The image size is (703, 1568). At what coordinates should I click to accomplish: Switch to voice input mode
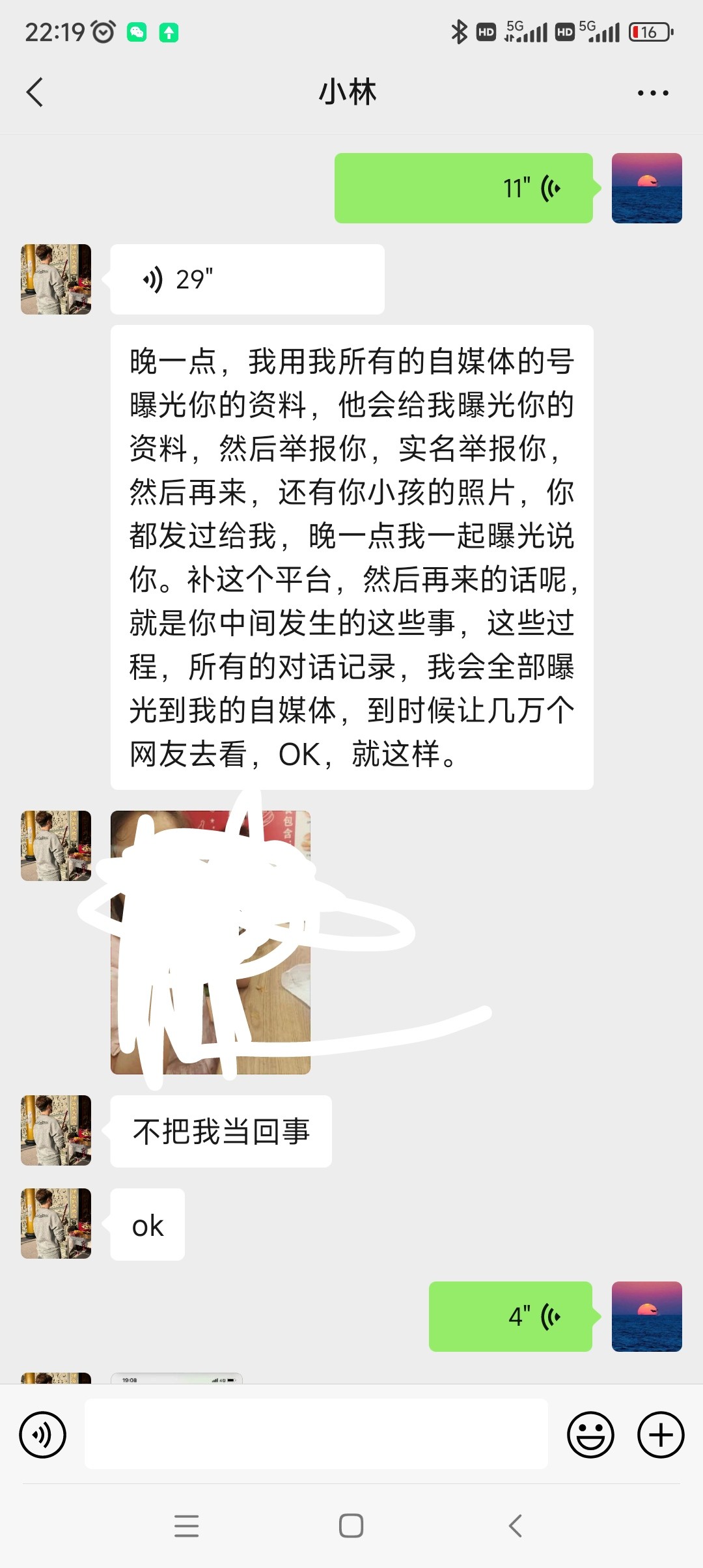(43, 1435)
